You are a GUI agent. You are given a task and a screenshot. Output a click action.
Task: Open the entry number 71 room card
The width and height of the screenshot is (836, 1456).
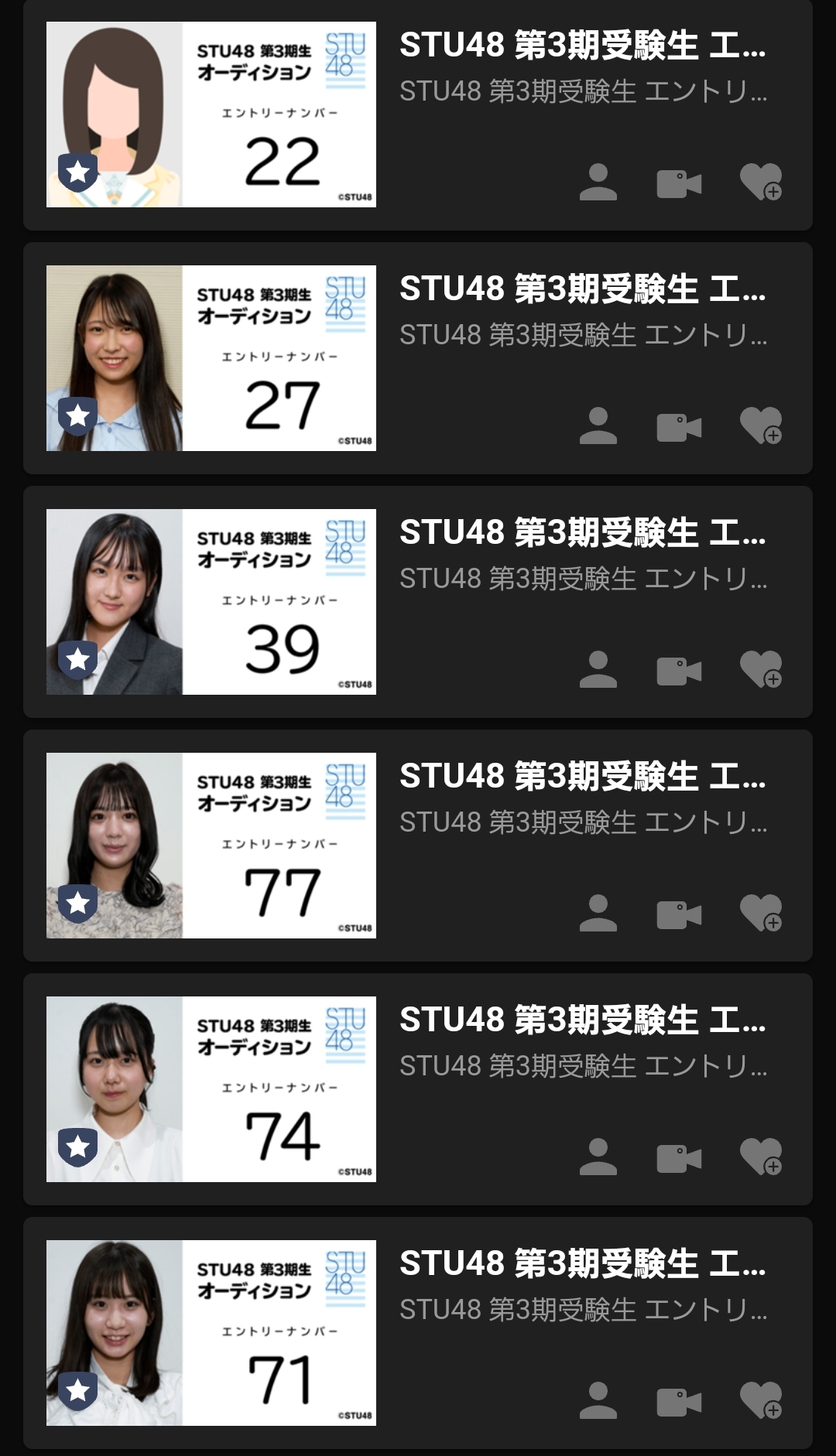[x=211, y=1333]
